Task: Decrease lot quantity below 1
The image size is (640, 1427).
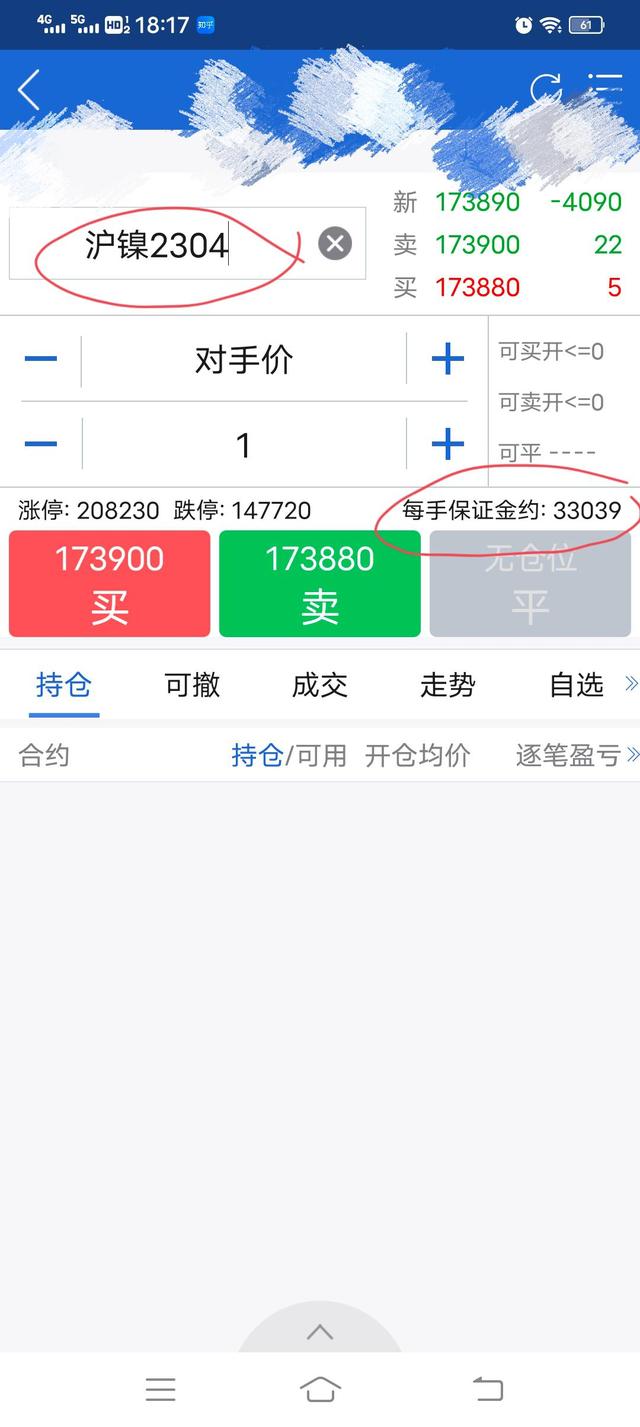Action: click(x=41, y=444)
